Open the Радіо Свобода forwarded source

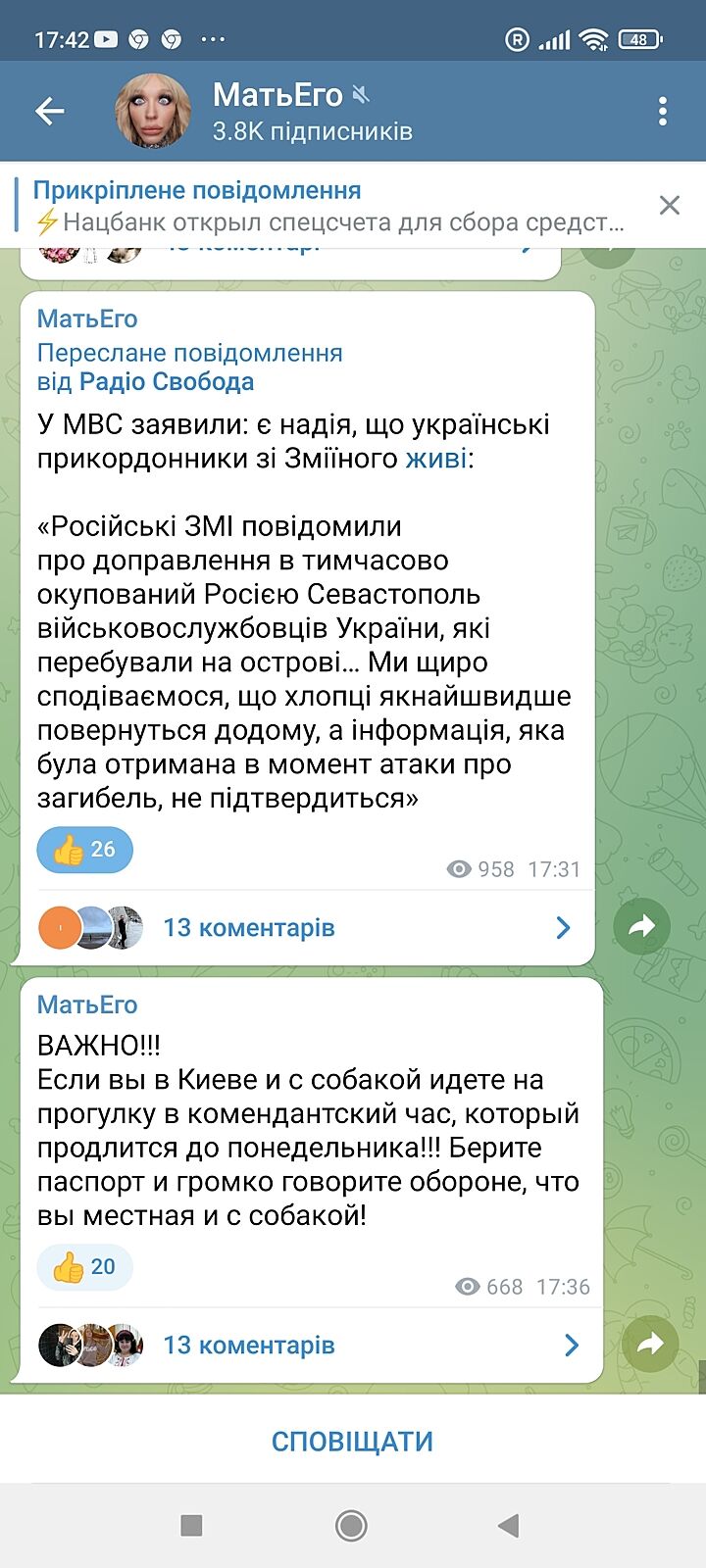[x=167, y=381]
